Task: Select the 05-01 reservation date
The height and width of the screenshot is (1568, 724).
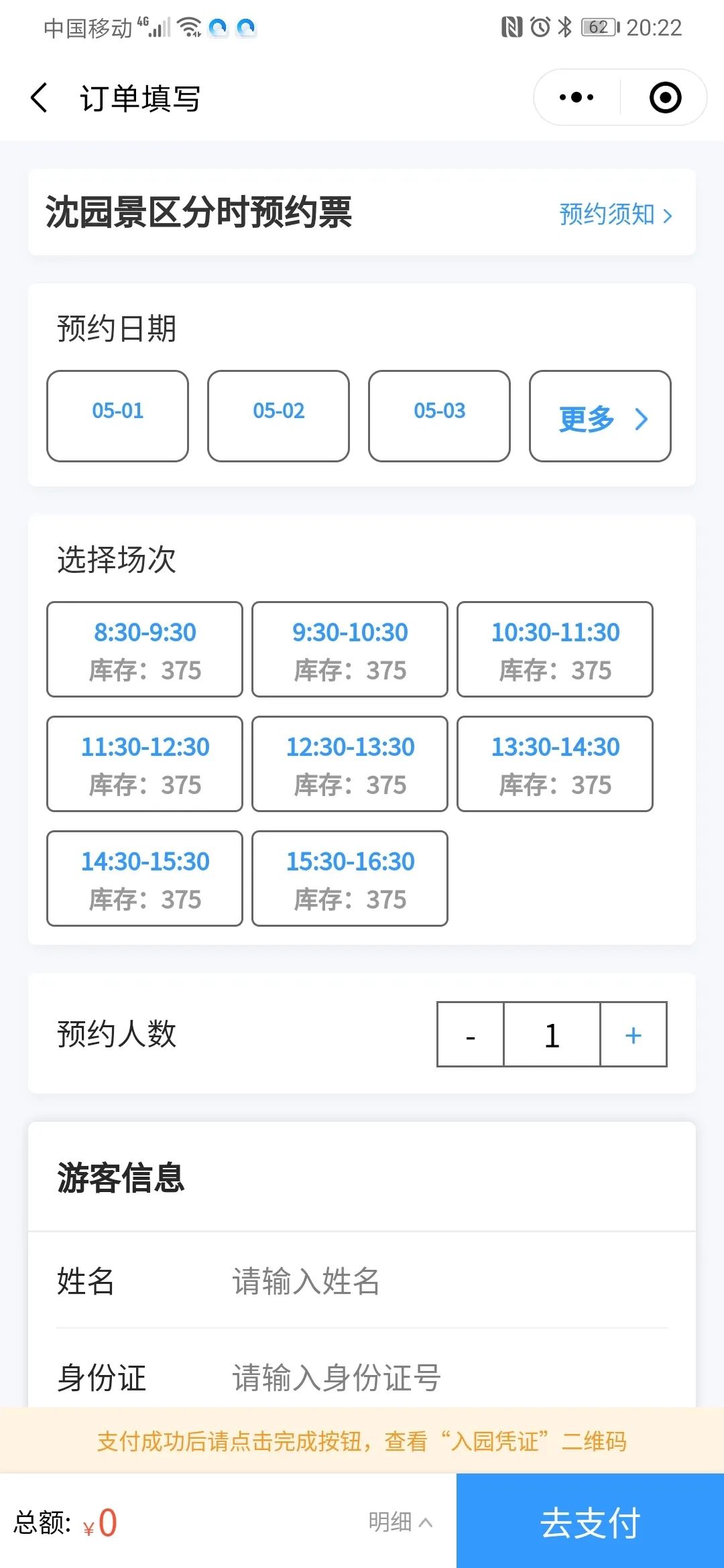Action: click(117, 415)
